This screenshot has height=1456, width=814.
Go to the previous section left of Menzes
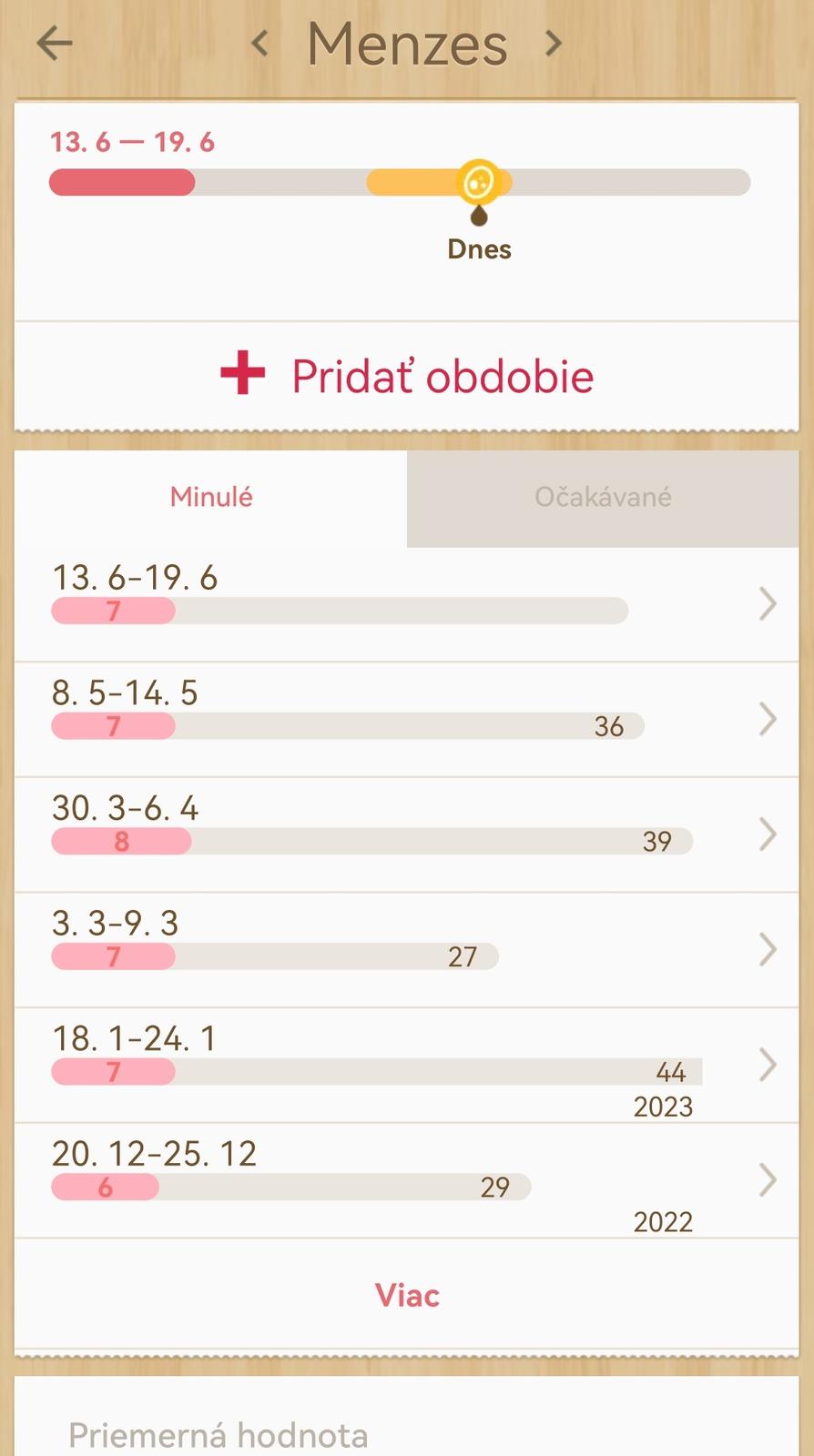click(260, 43)
